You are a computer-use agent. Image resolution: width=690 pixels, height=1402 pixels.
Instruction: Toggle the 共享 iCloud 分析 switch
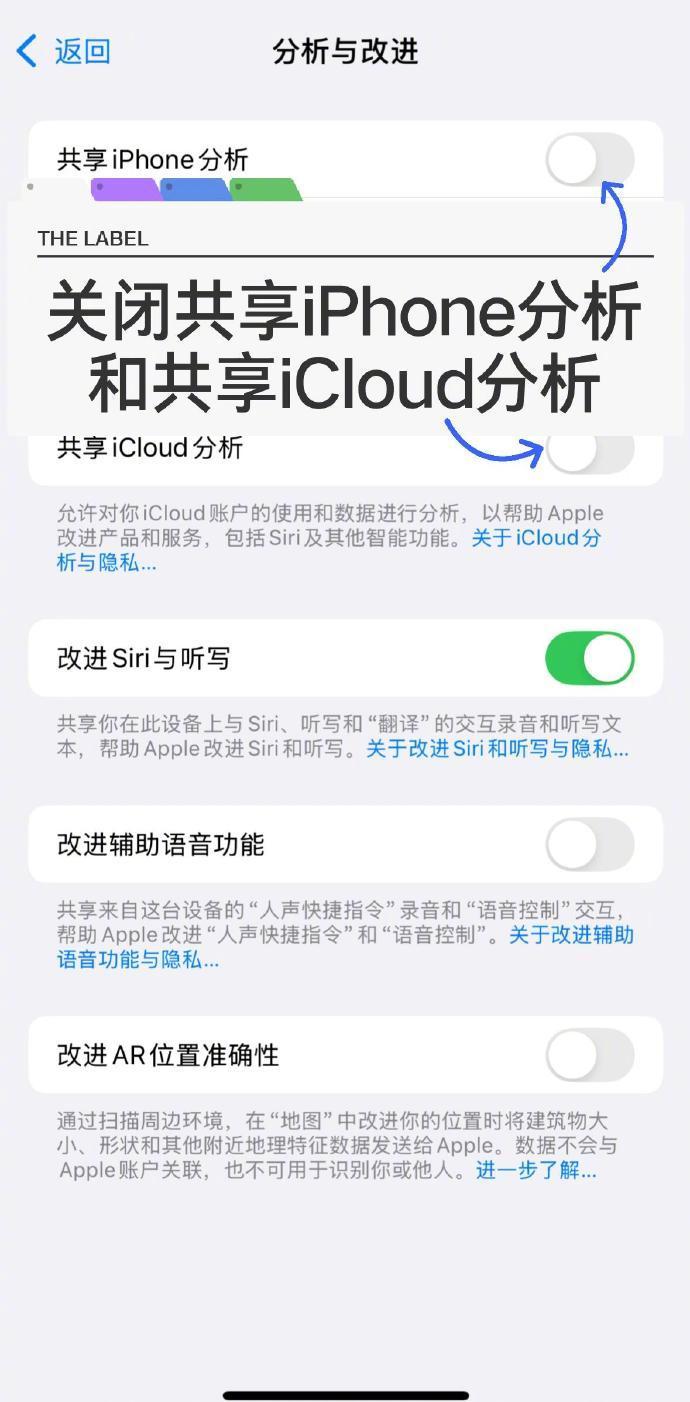(589, 451)
